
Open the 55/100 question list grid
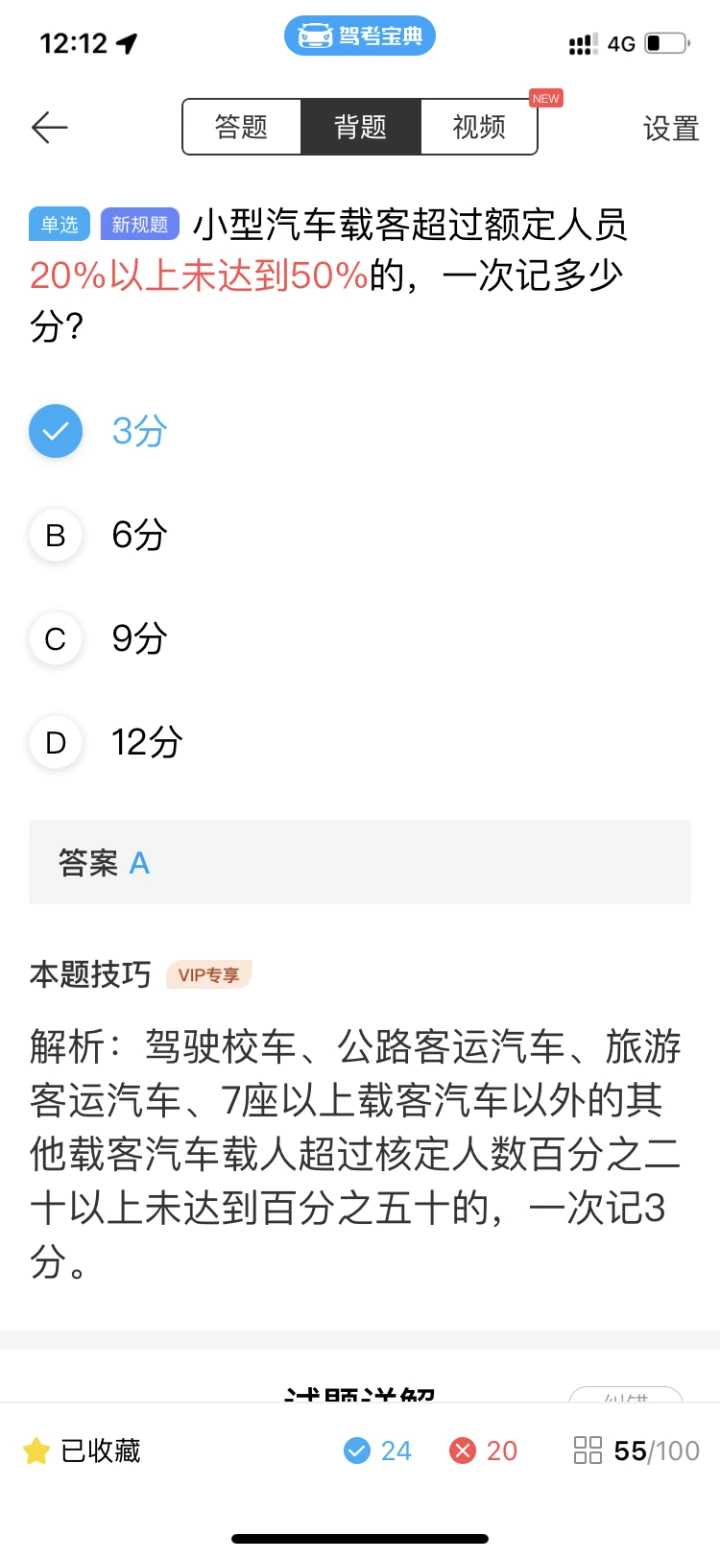[637, 1451]
